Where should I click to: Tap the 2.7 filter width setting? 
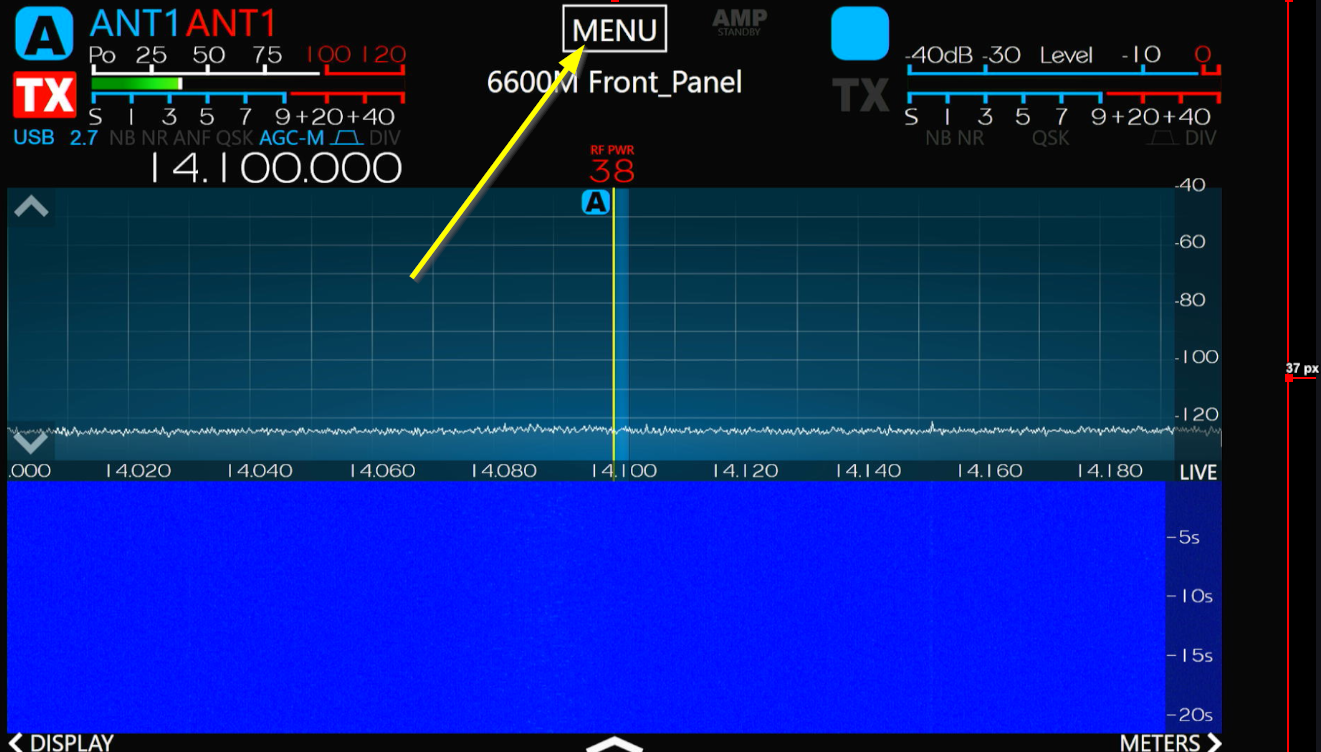tap(83, 138)
